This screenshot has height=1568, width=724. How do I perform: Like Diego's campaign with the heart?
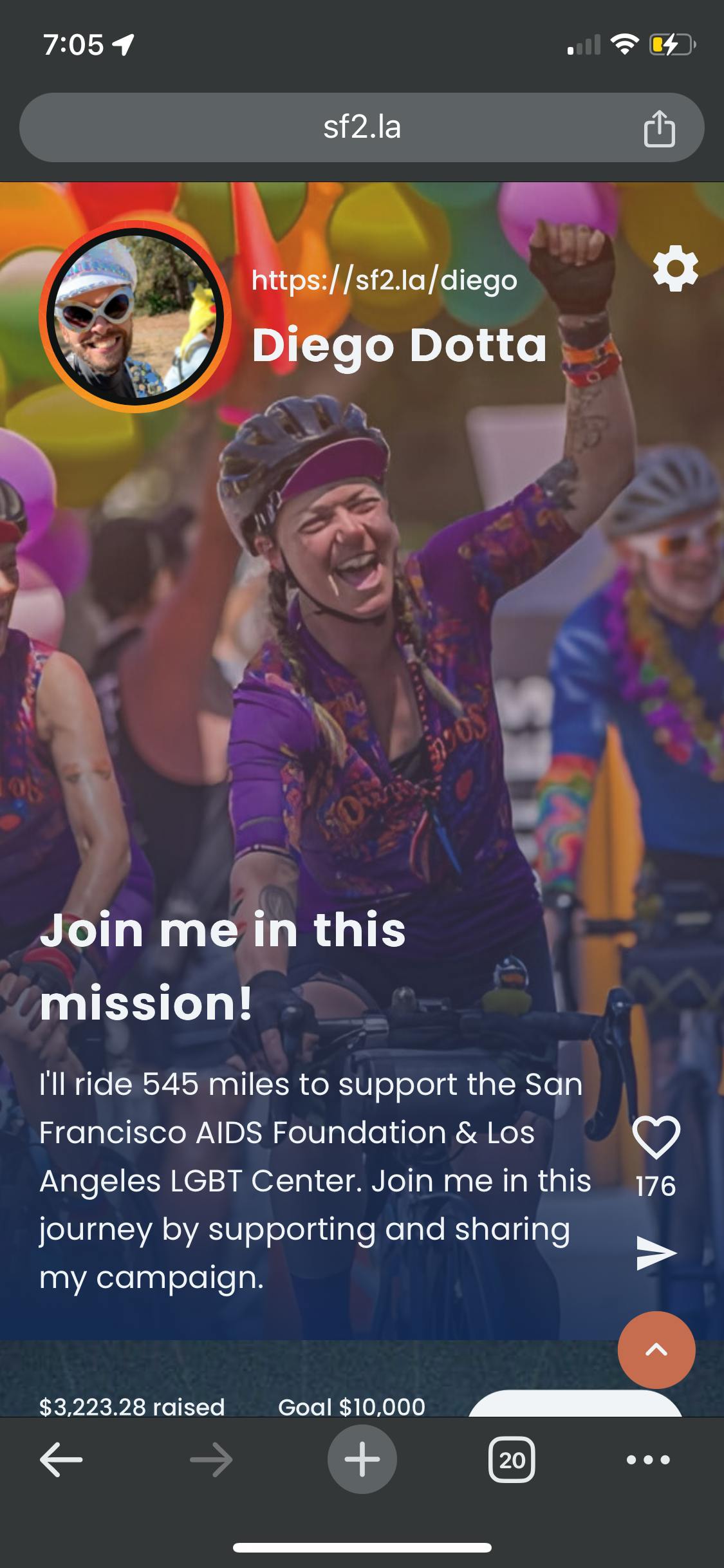[656, 1137]
